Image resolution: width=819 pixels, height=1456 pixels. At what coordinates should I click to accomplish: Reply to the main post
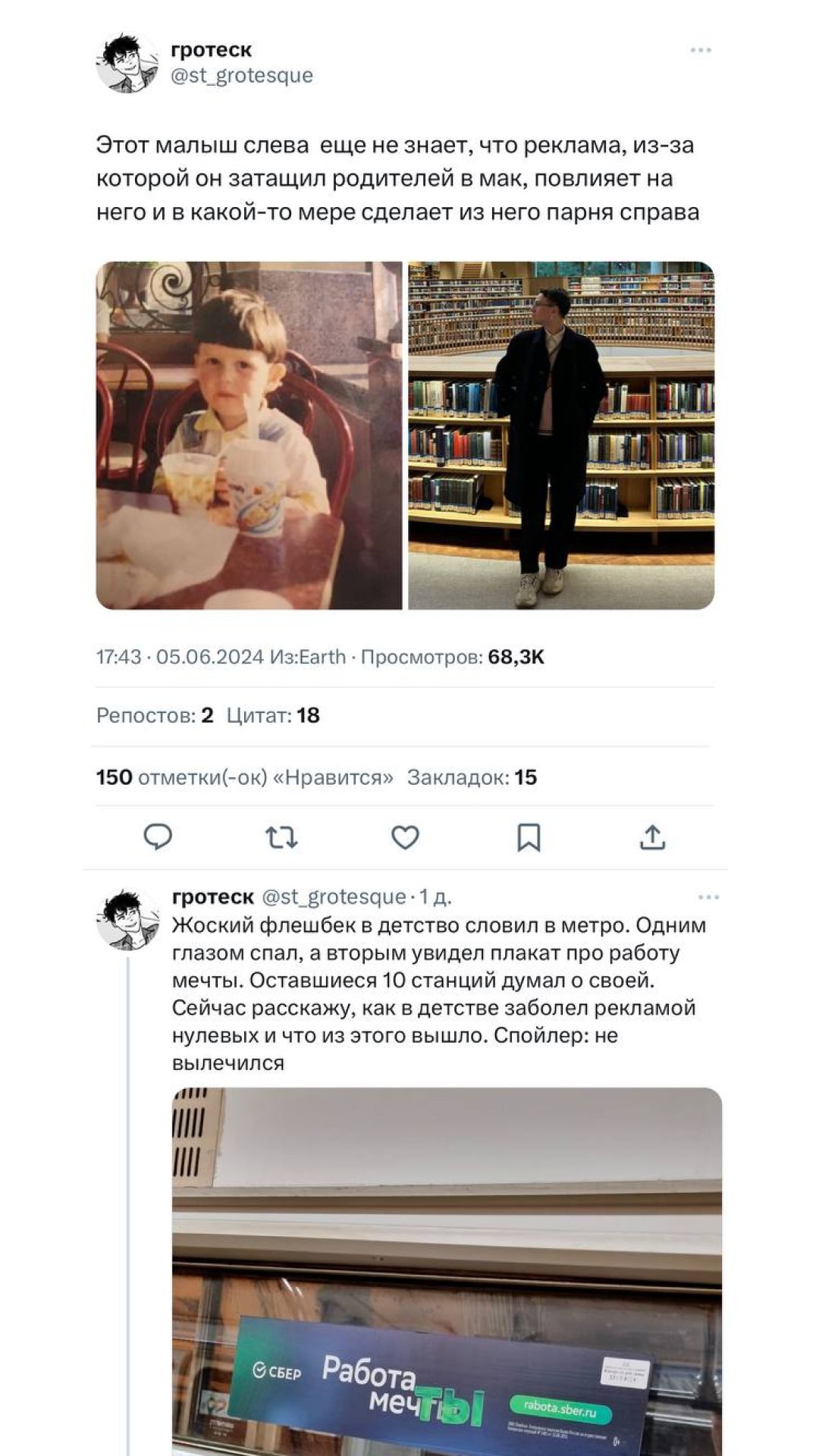(x=158, y=837)
